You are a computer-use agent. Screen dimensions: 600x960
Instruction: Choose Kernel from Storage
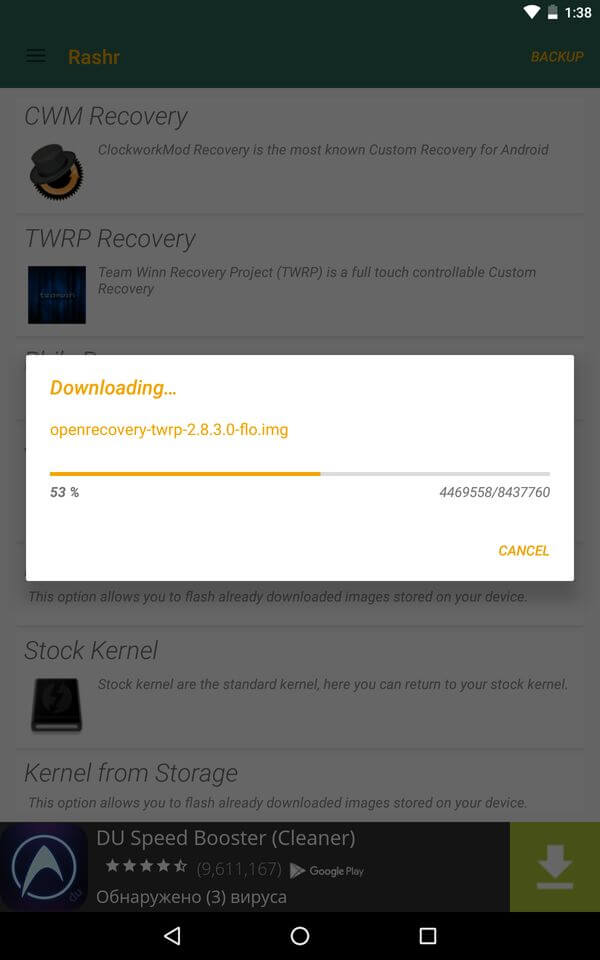[x=131, y=773]
